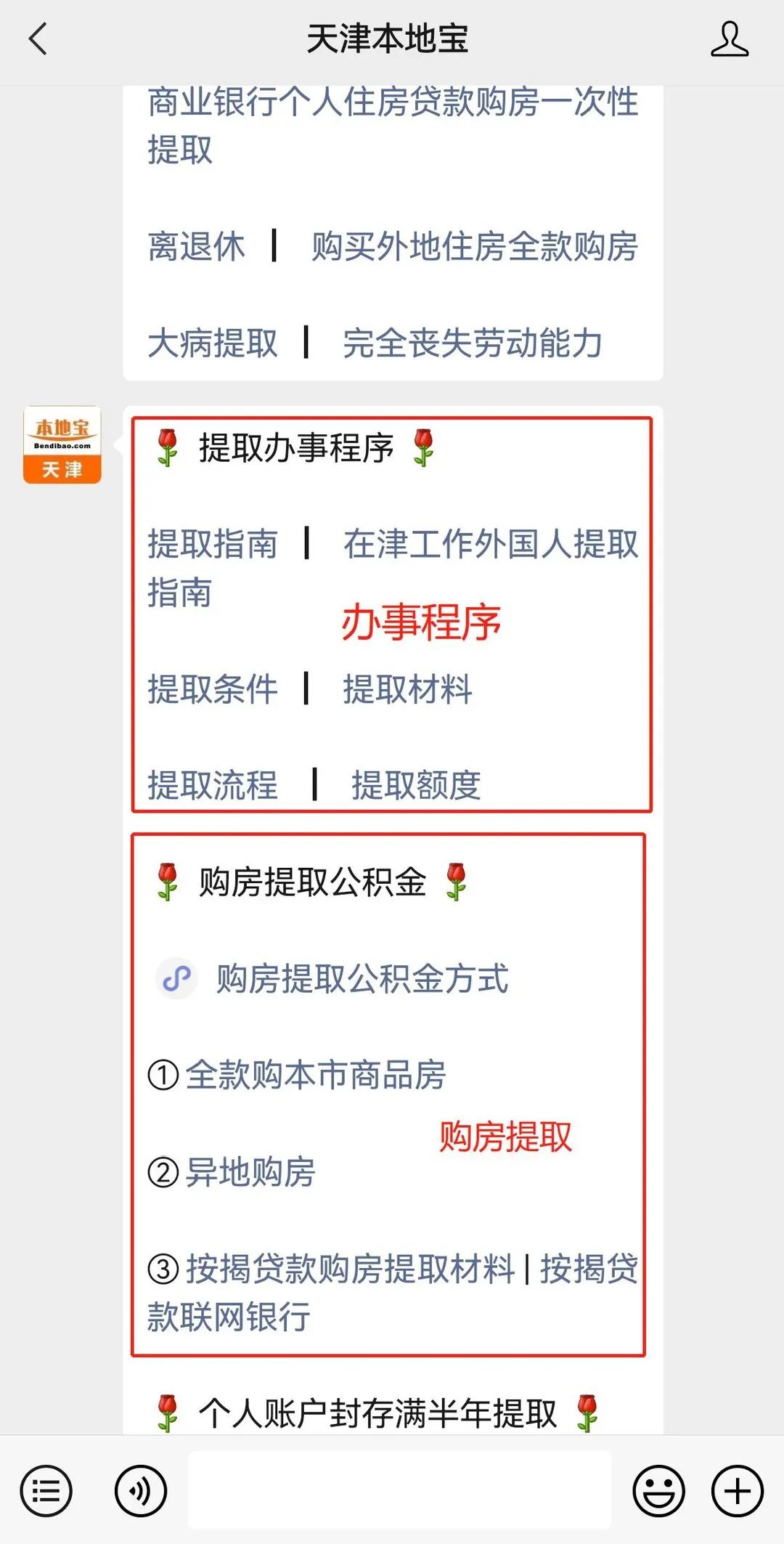Tap the 天津本地宝 avatar
The width and height of the screenshot is (784, 1544).
[62, 444]
